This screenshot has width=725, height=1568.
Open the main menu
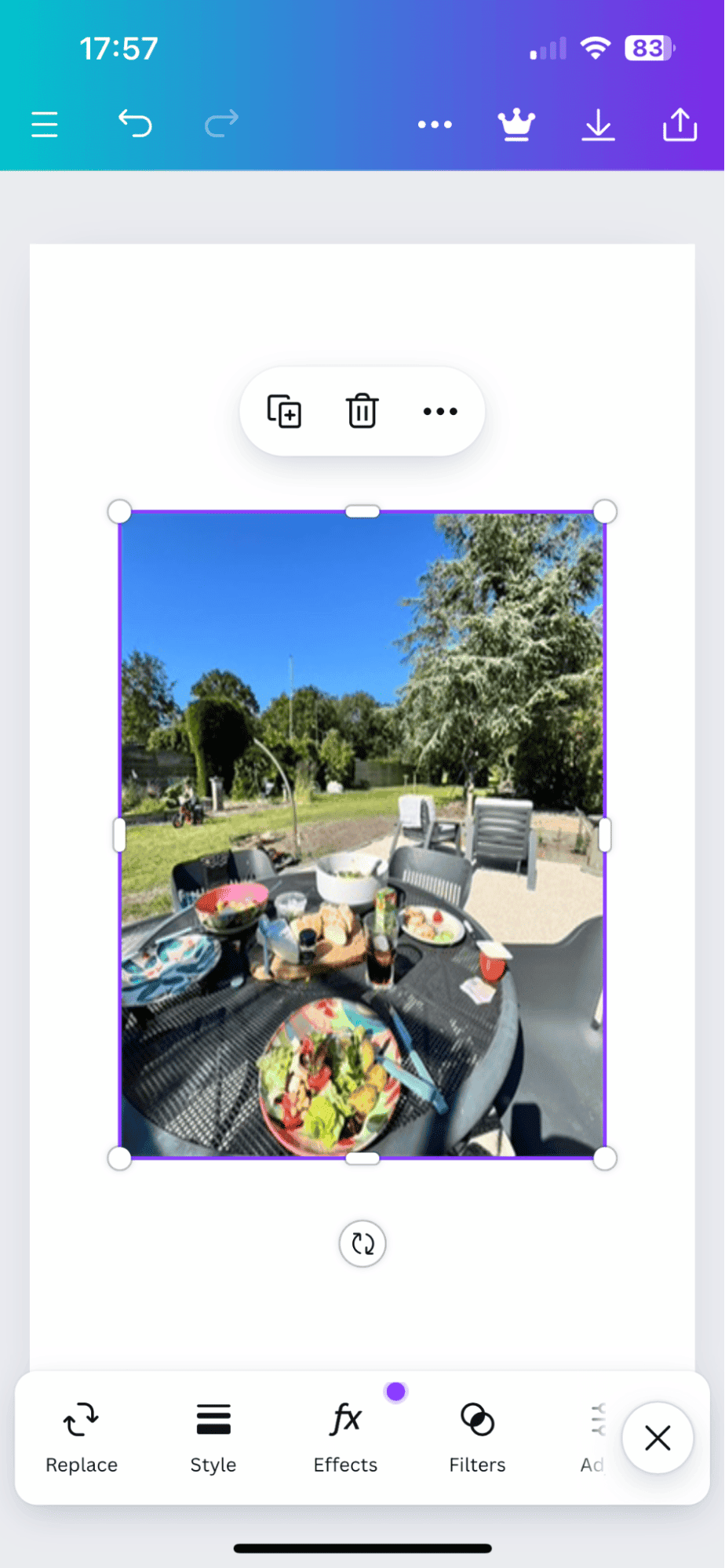(44, 124)
